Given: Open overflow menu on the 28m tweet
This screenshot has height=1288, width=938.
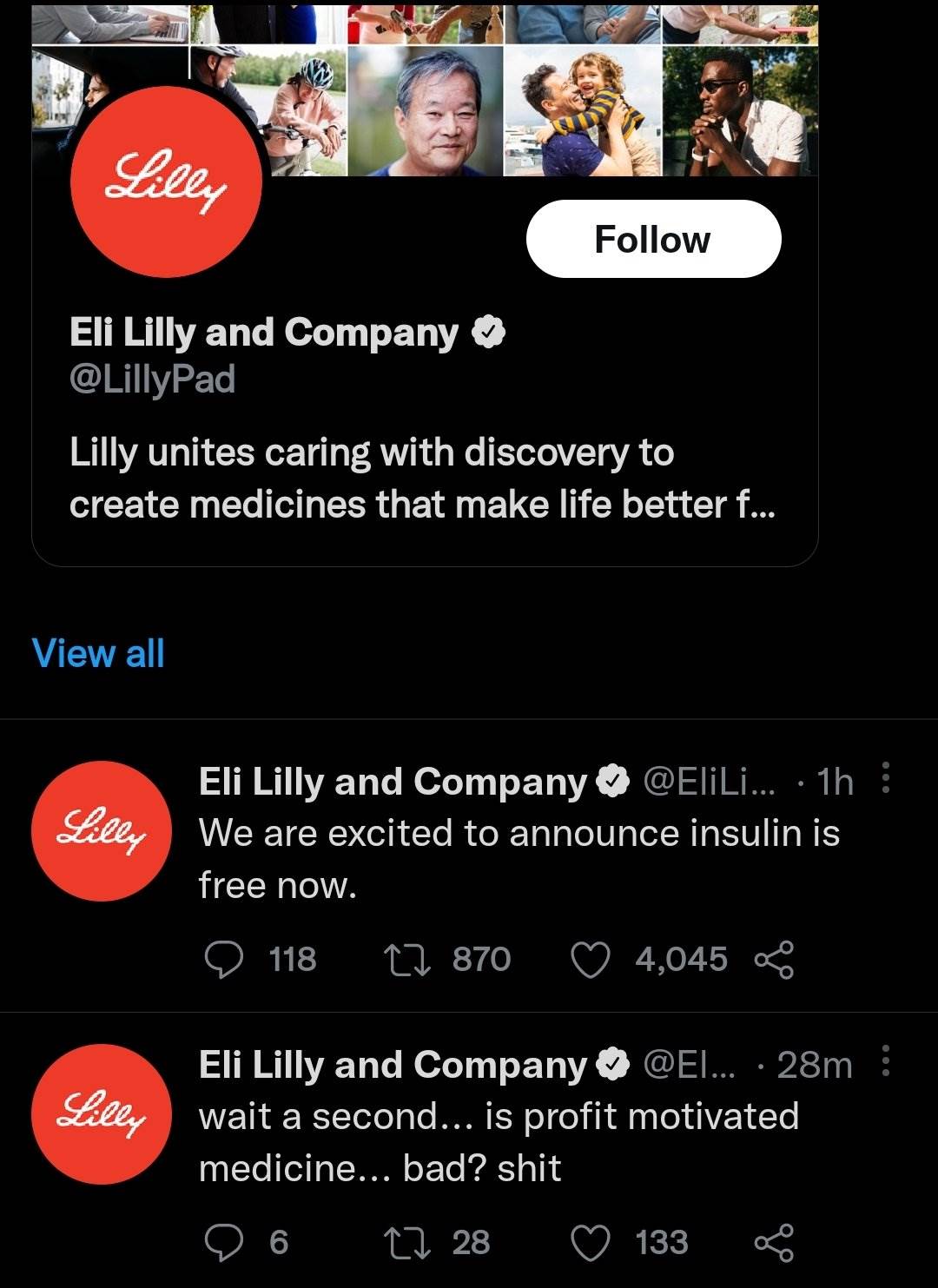Looking at the screenshot, I should coord(885,1061).
